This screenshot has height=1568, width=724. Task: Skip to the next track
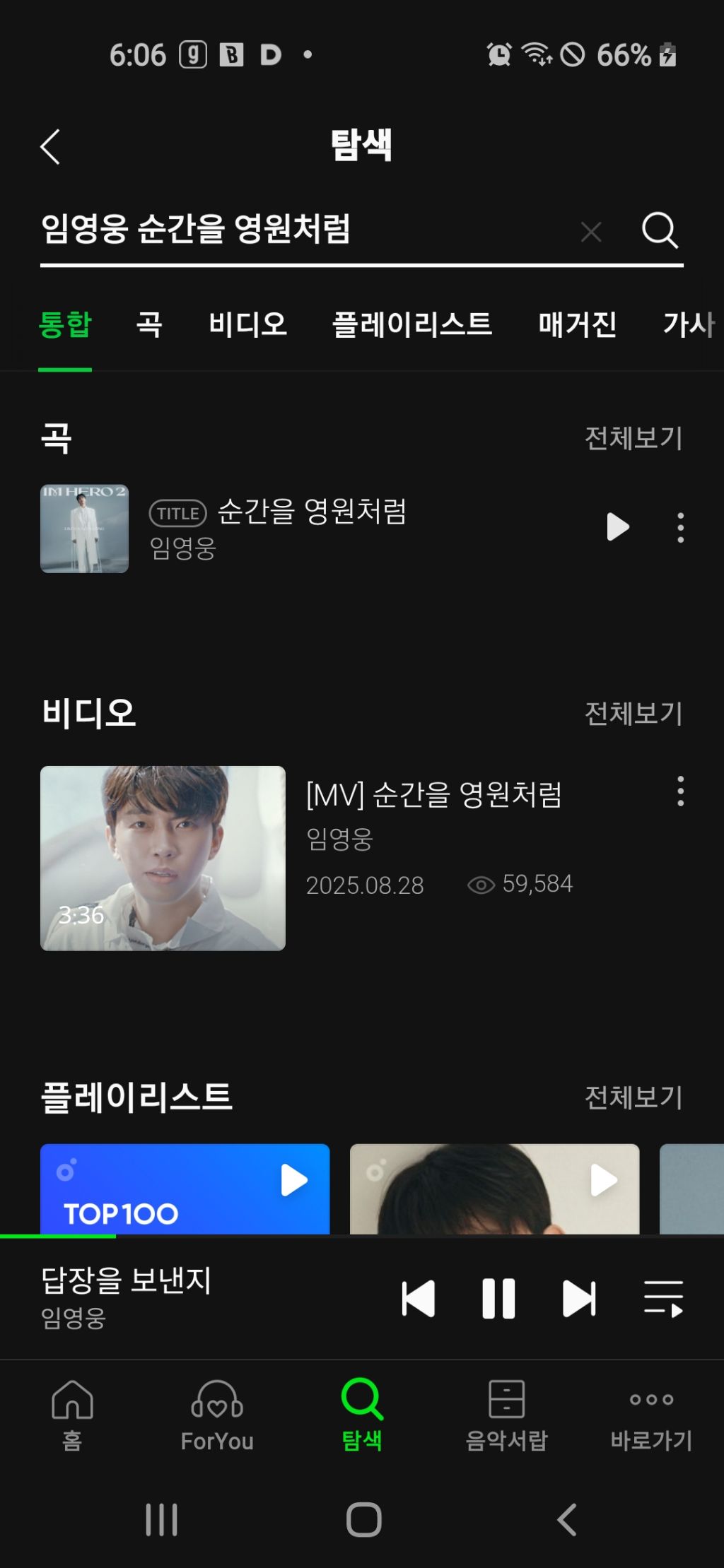[x=579, y=1299]
